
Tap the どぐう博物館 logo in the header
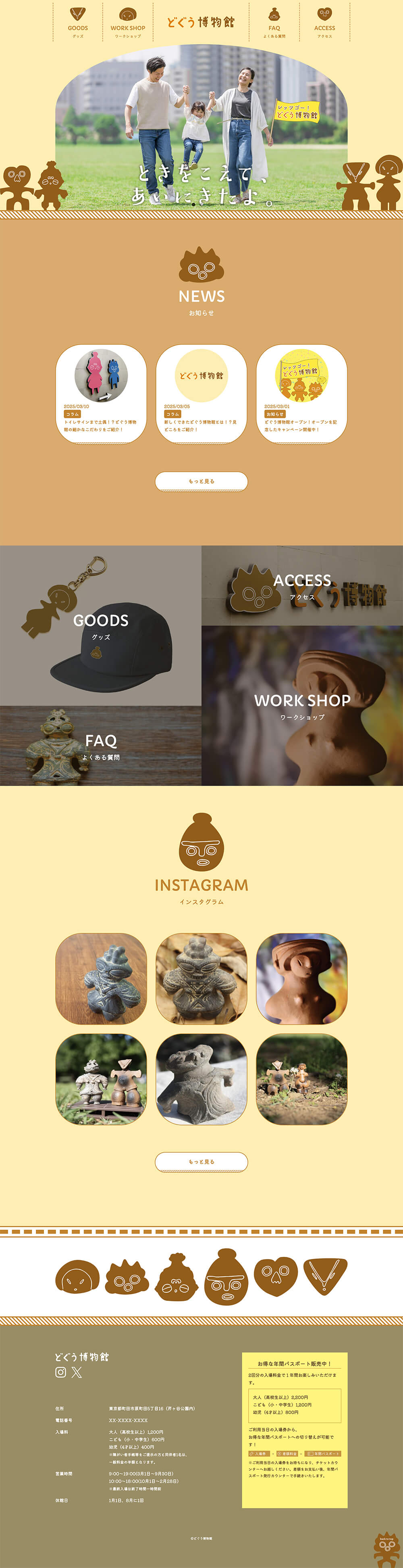point(201,22)
